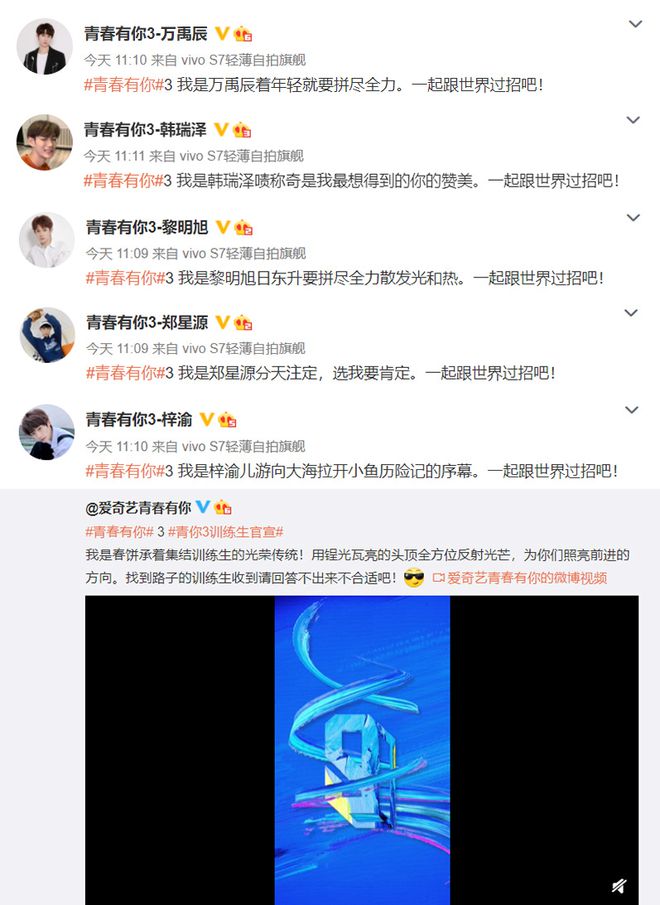Expand the chevron menu on 万禹辰's post
The width and height of the screenshot is (660, 905).
[x=632, y=24]
